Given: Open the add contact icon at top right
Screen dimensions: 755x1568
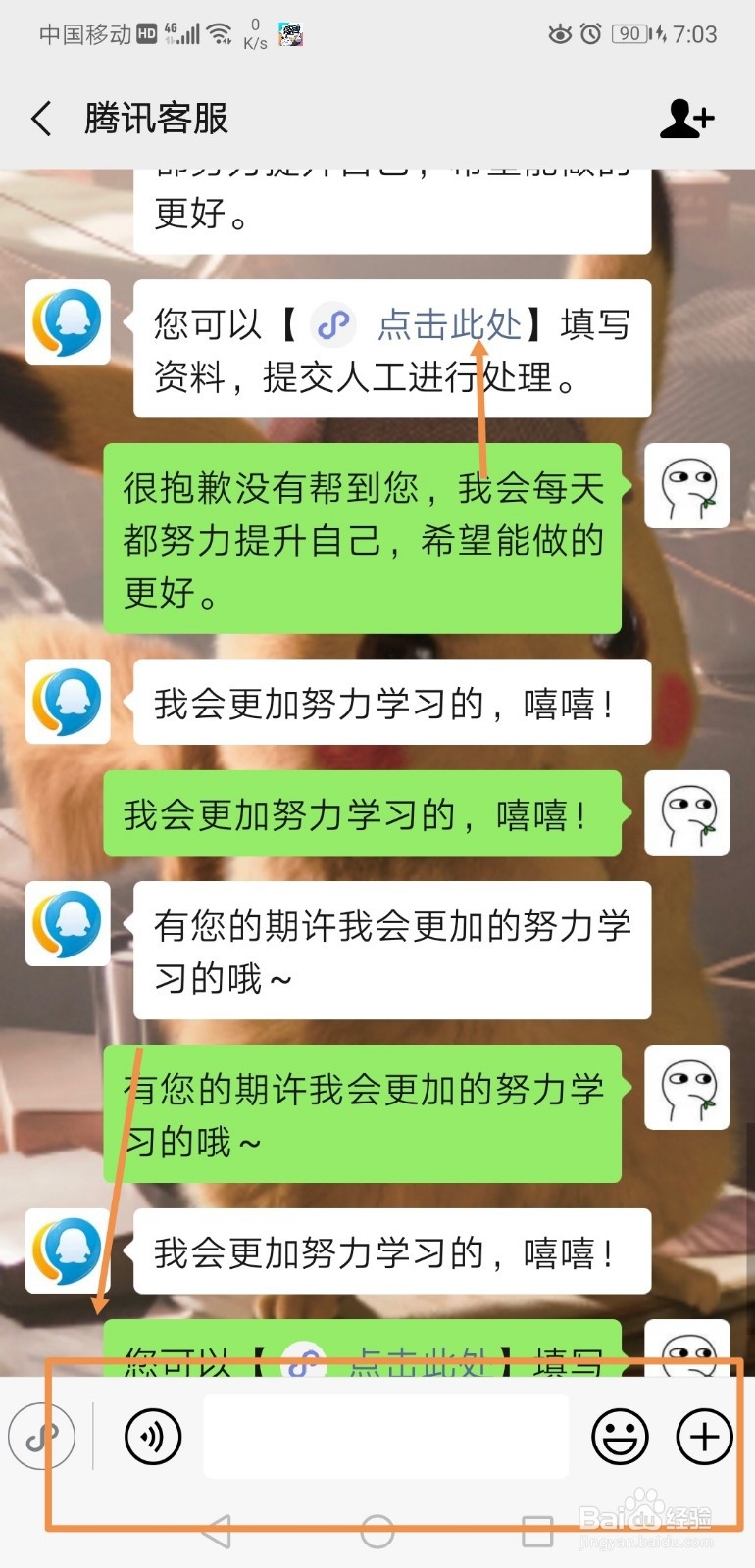Looking at the screenshot, I should click(x=686, y=118).
